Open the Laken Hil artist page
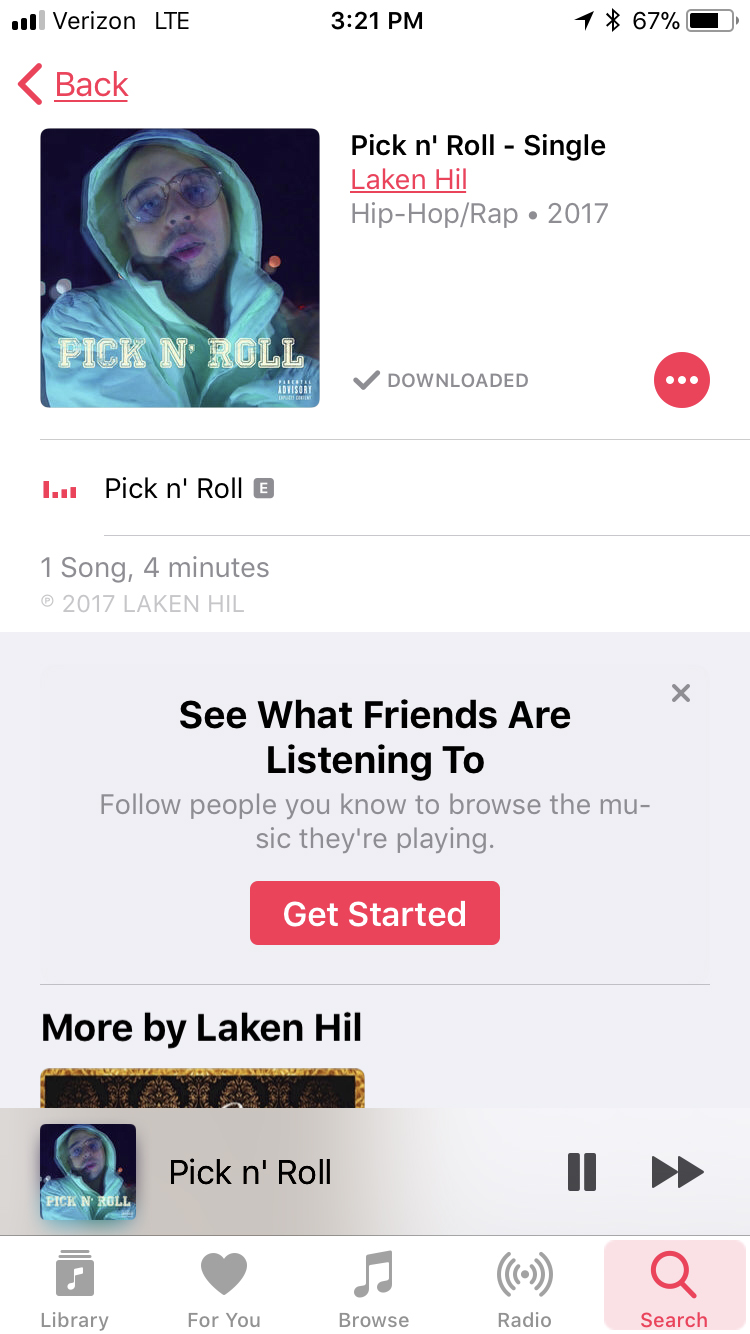The height and width of the screenshot is (1334, 750). [x=408, y=179]
